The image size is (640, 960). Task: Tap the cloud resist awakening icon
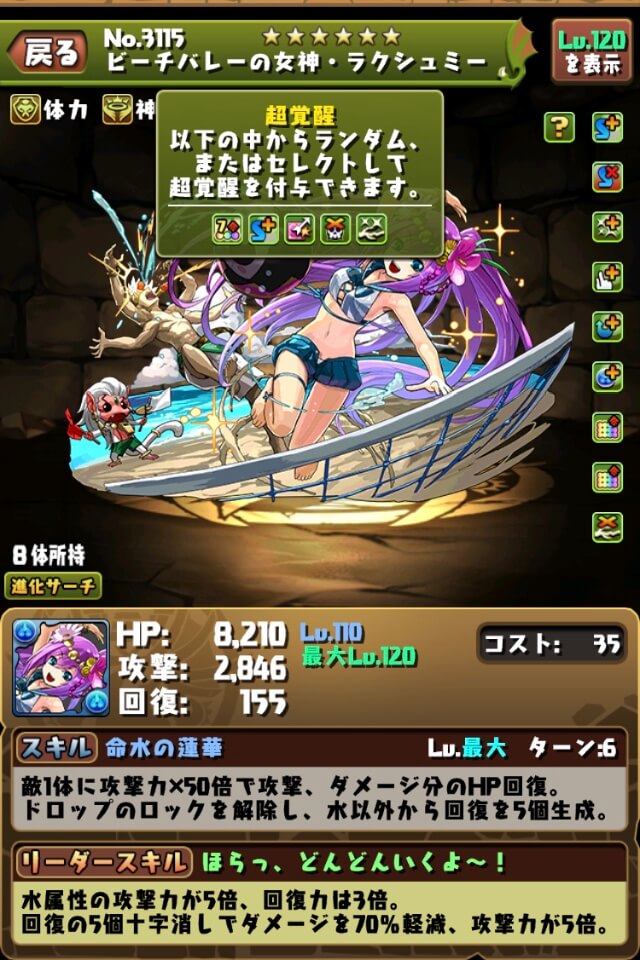coord(607,527)
